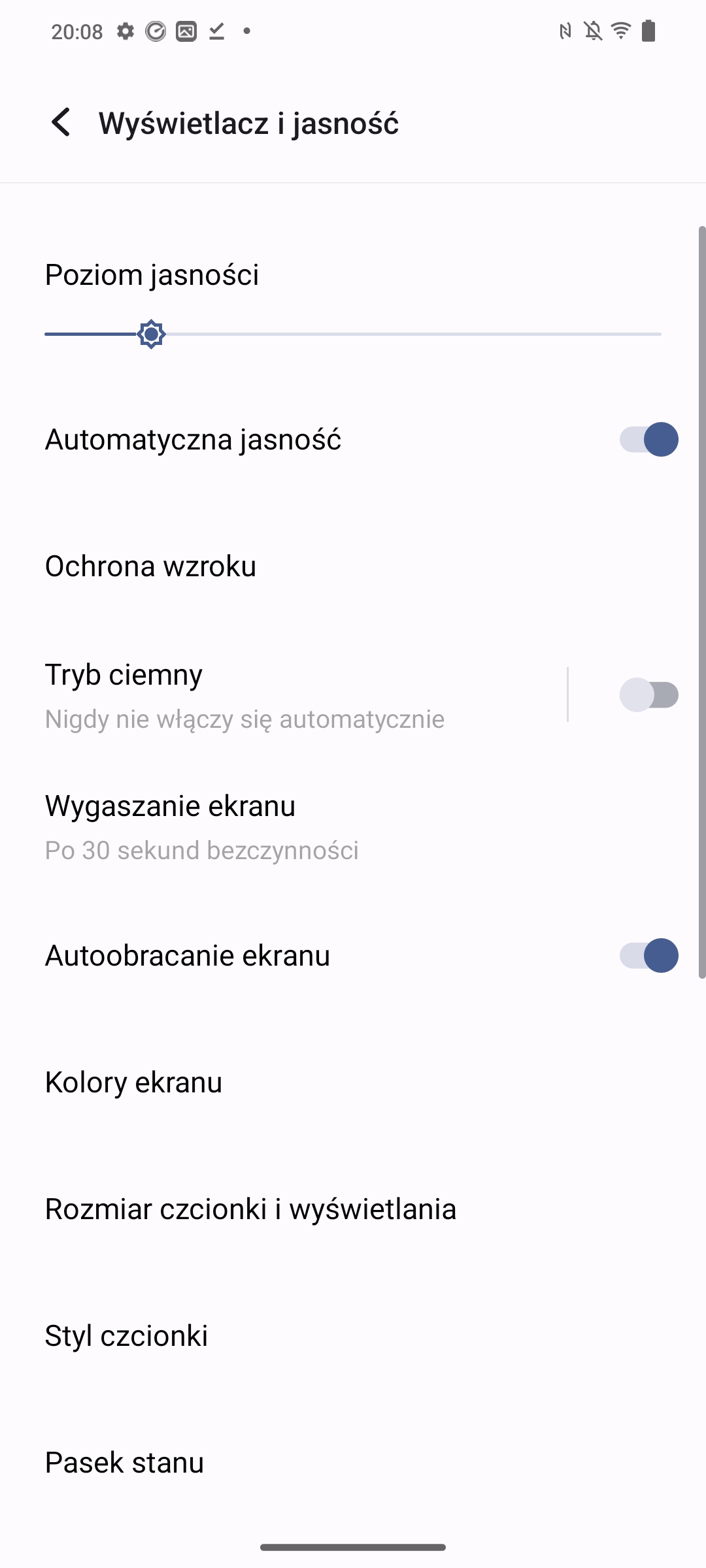Tap the sun icon on the brightness slider
Screen dimensions: 706x1568
151,334
